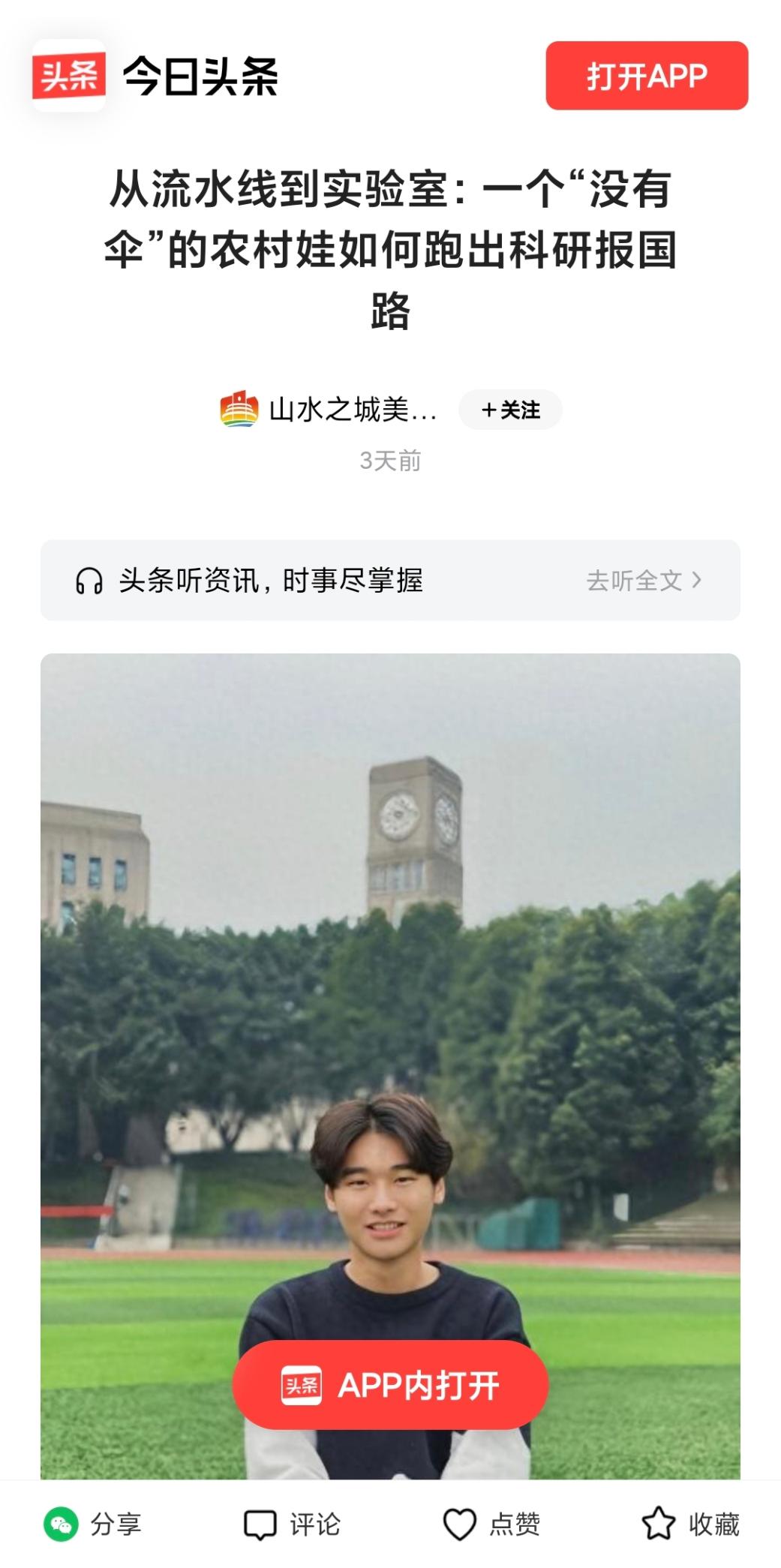Share this article with 分享

click(x=93, y=1524)
